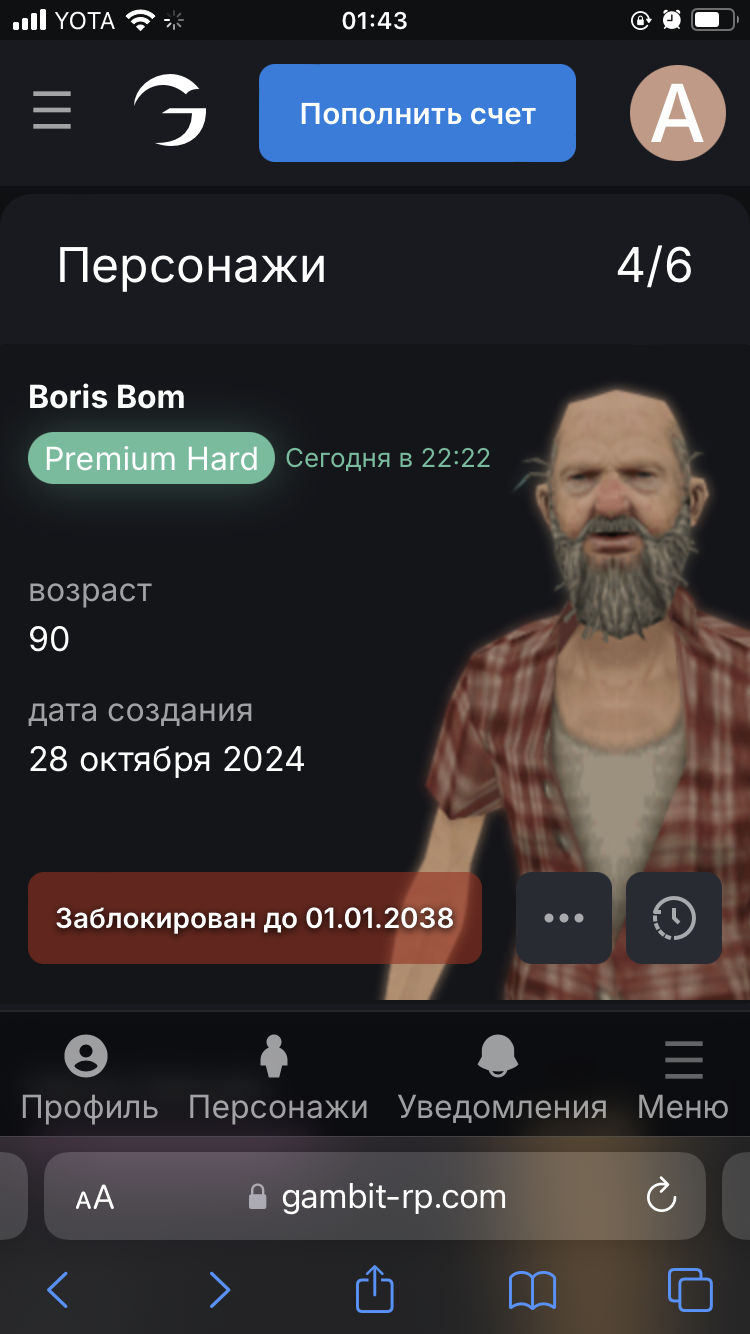Open the Уведомления tab
Viewport: 750px width, 1334px height.
pyautogui.click(x=502, y=1078)
